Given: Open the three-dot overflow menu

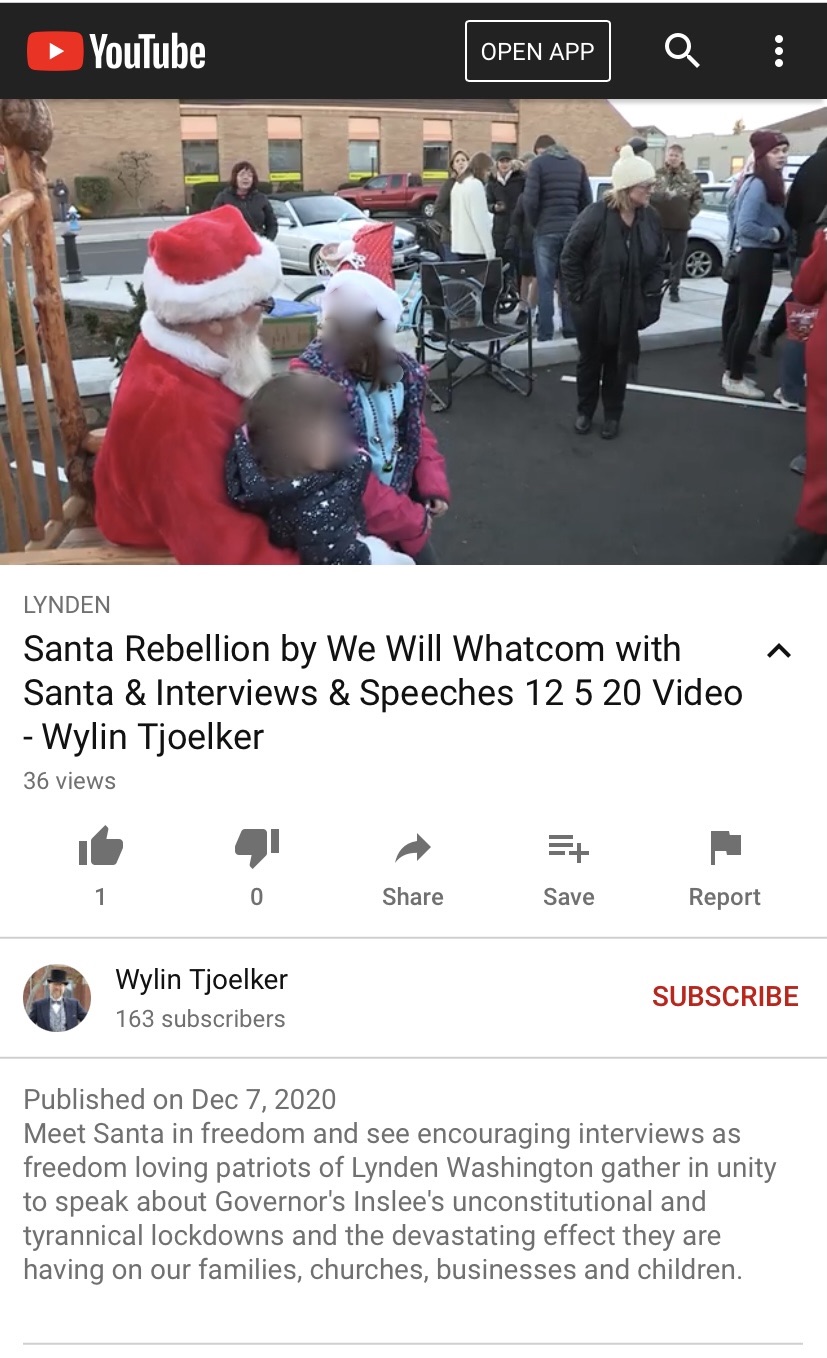Looking at the screenshot, I should (x=778, y=51).
